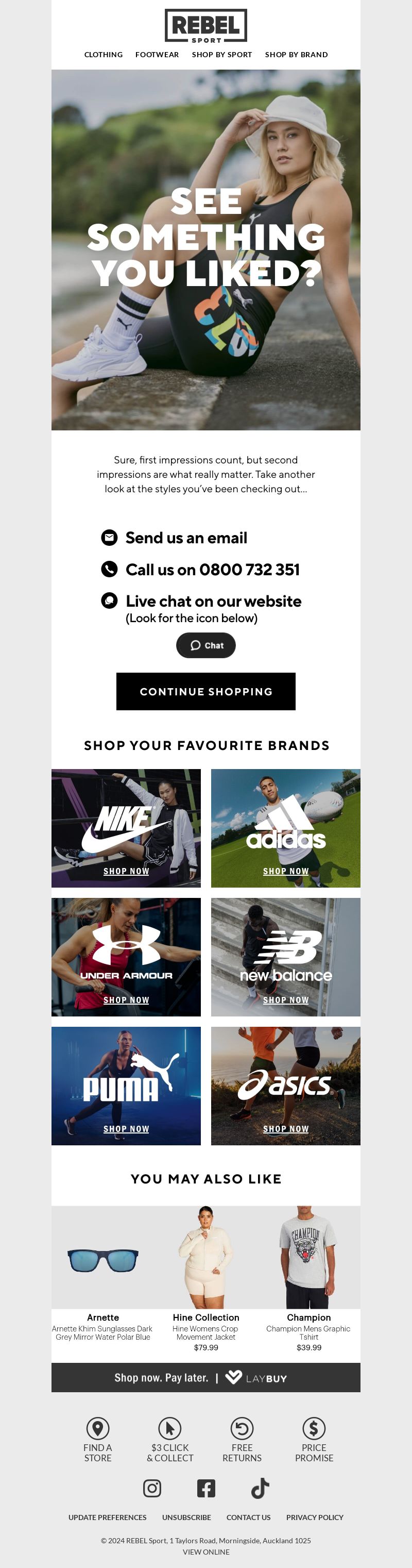Open the Hine Womens Crop Movement Jacket
The width and height of the screenshot is (412, 1568).
[x=205, y=1260]
